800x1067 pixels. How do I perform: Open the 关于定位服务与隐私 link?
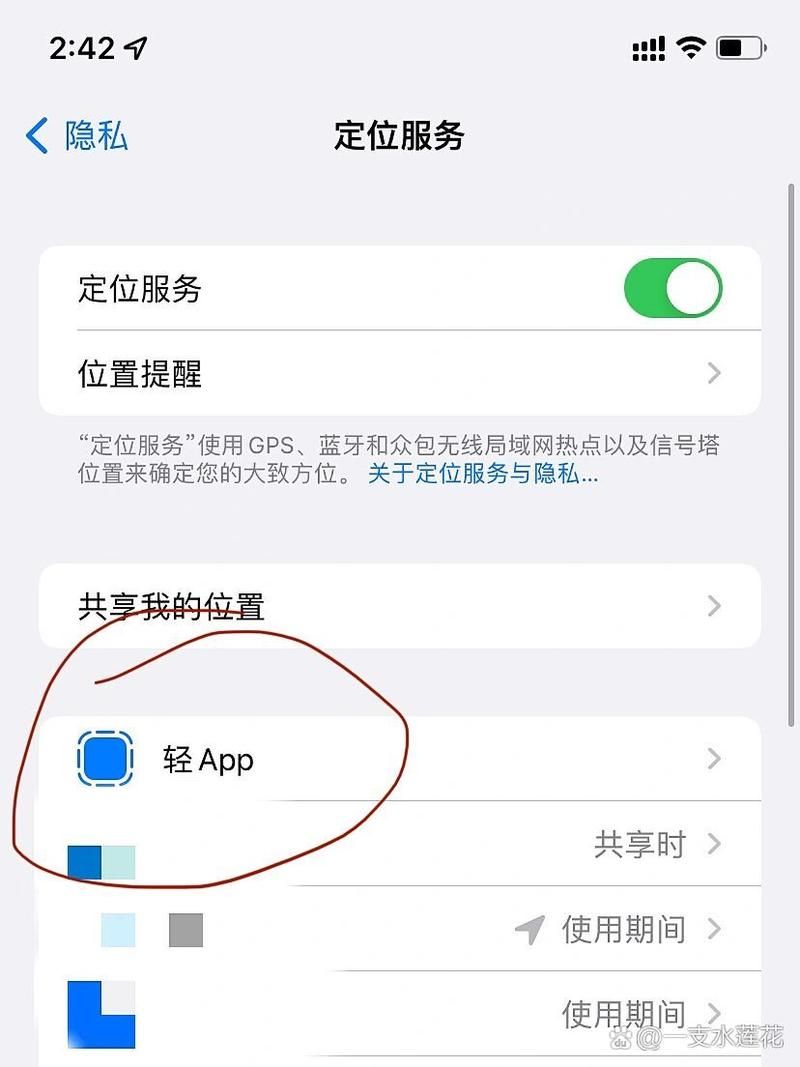pos(483,474)
